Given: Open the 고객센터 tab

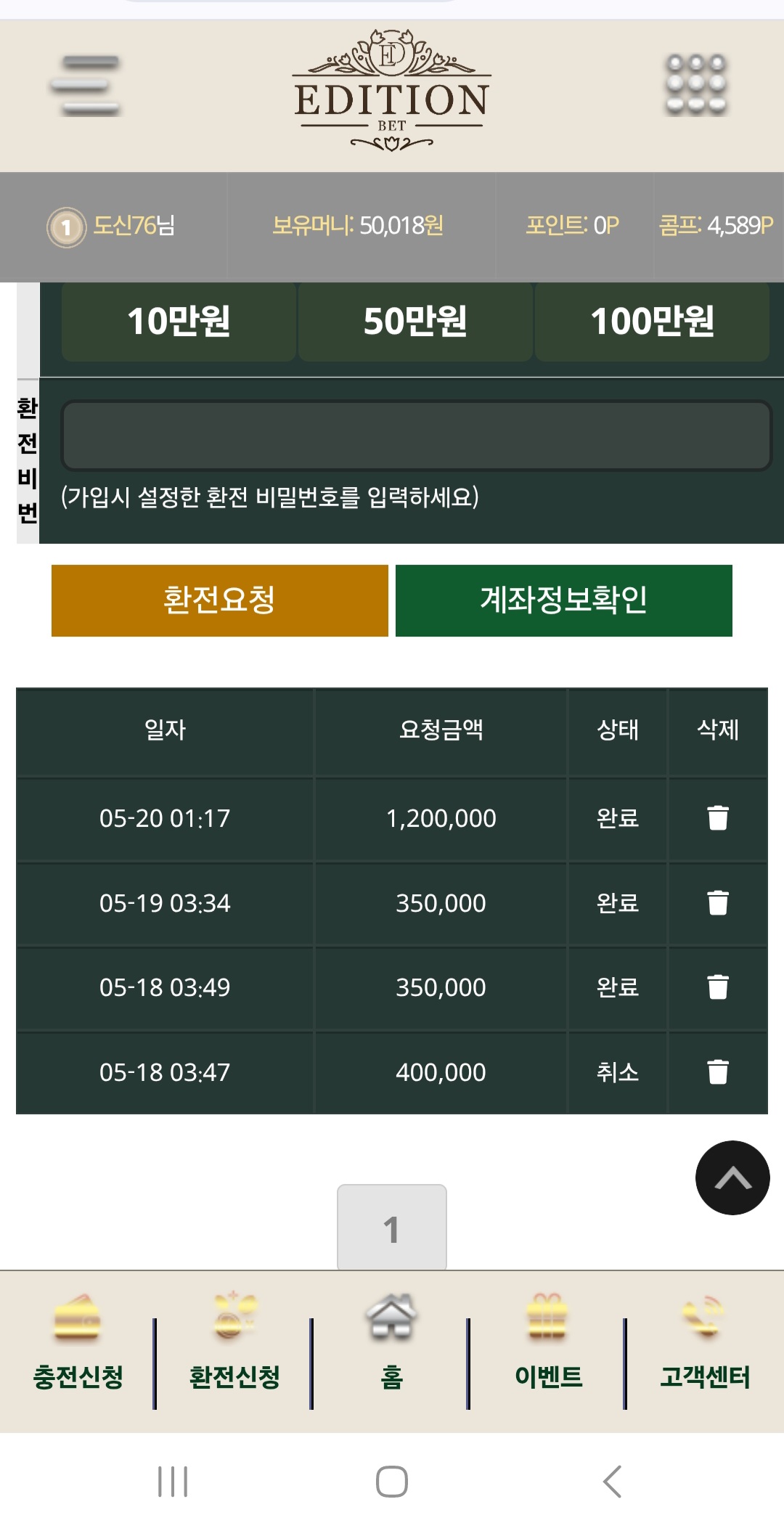Looking at the screenshot, I should 704,1350.
